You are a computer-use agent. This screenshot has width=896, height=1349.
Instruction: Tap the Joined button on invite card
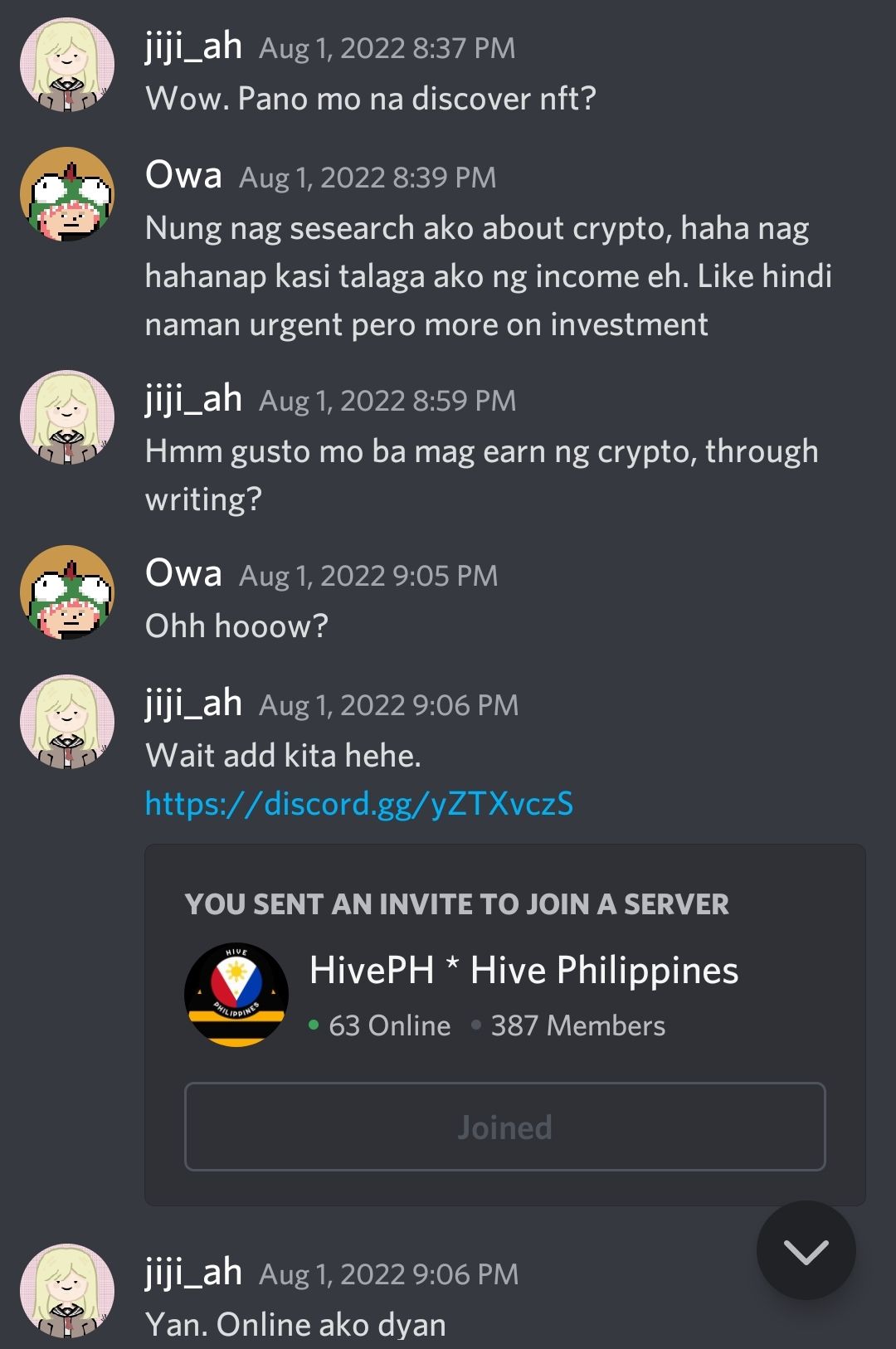coord(504,1127)
